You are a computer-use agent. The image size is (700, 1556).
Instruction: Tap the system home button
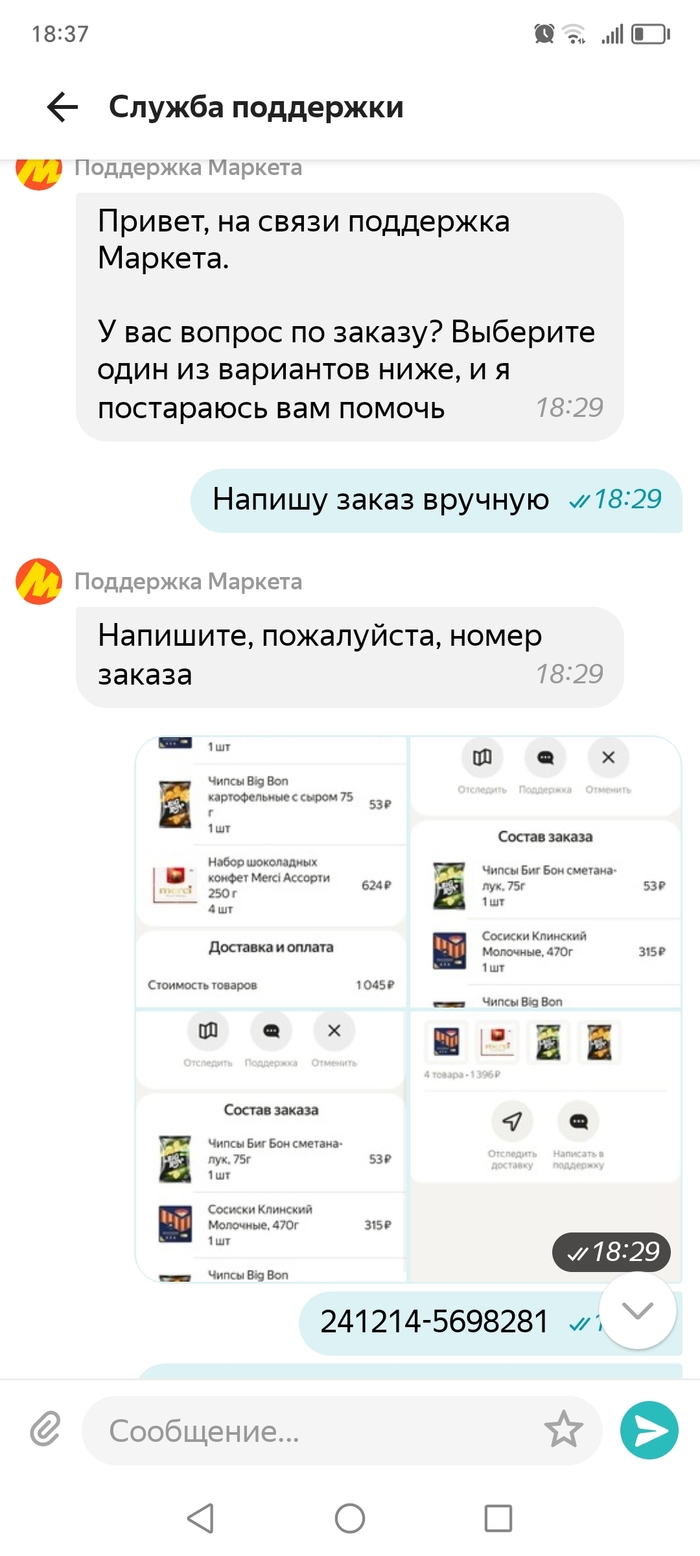click(x=350, y=1518)
